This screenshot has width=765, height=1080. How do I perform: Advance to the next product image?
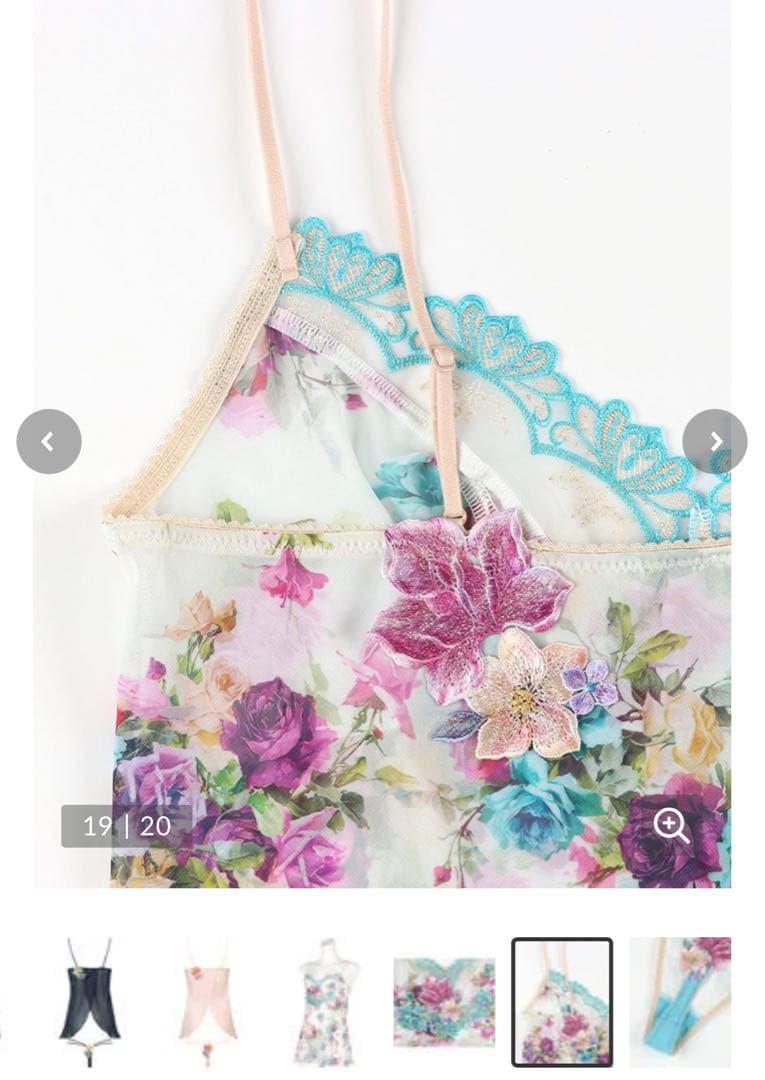coord(714,441)
